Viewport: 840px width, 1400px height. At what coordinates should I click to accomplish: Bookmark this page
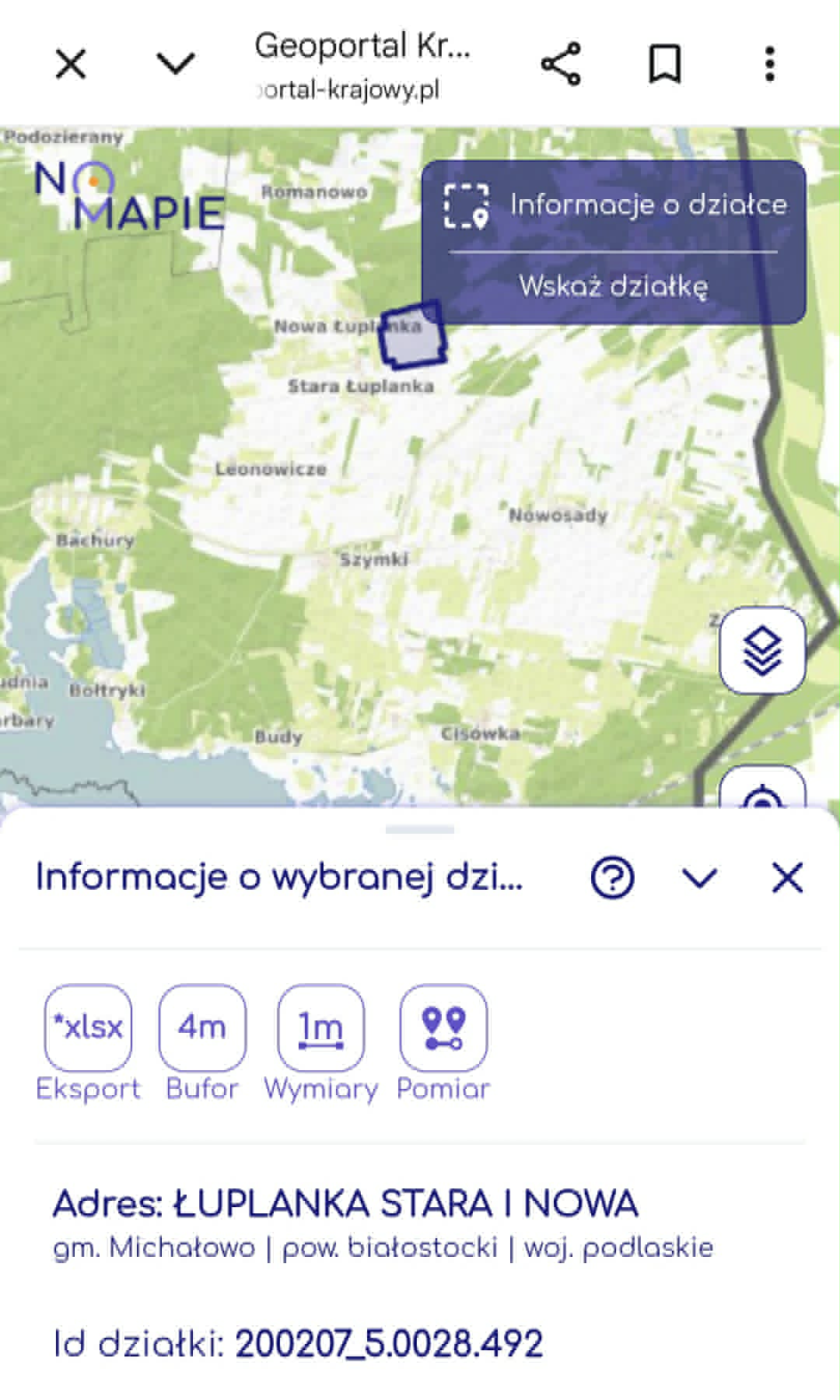[665, 64]
